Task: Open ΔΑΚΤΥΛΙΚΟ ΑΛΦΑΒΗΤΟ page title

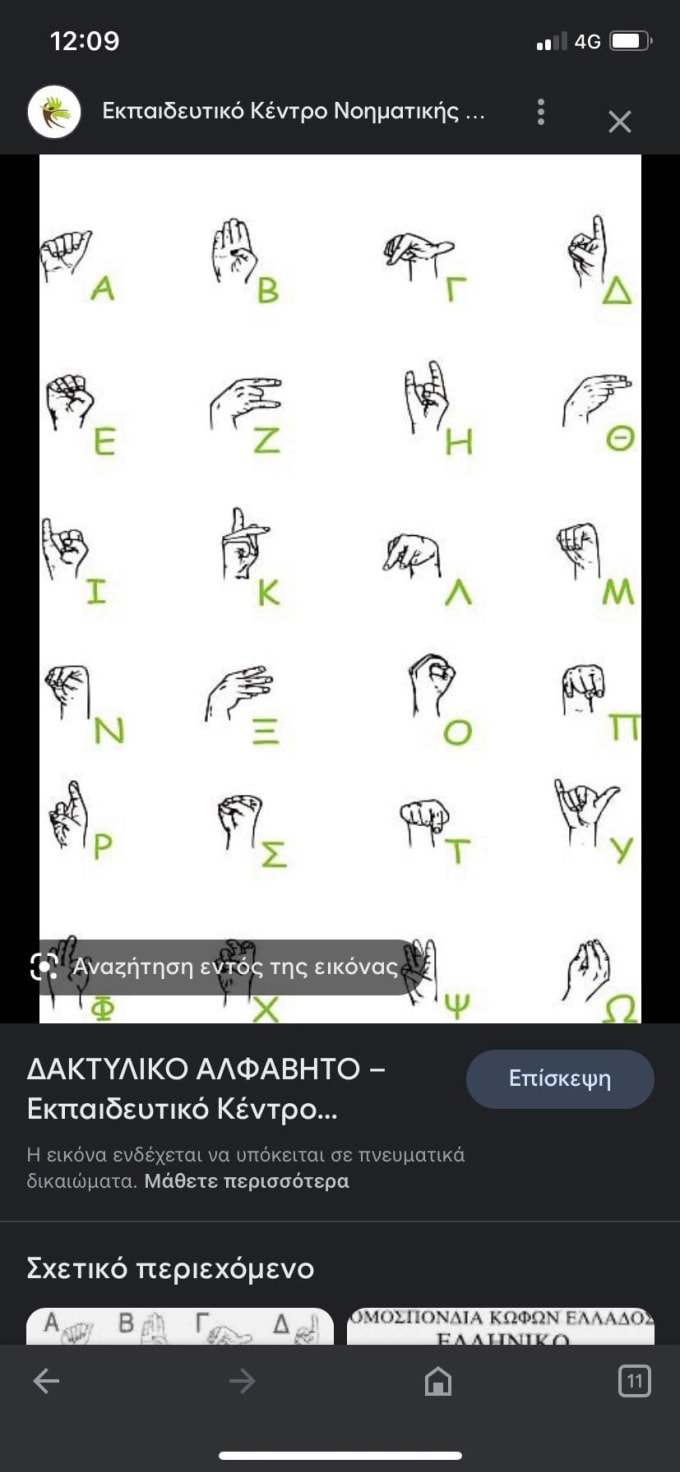Action: (x=206, y=1089)
